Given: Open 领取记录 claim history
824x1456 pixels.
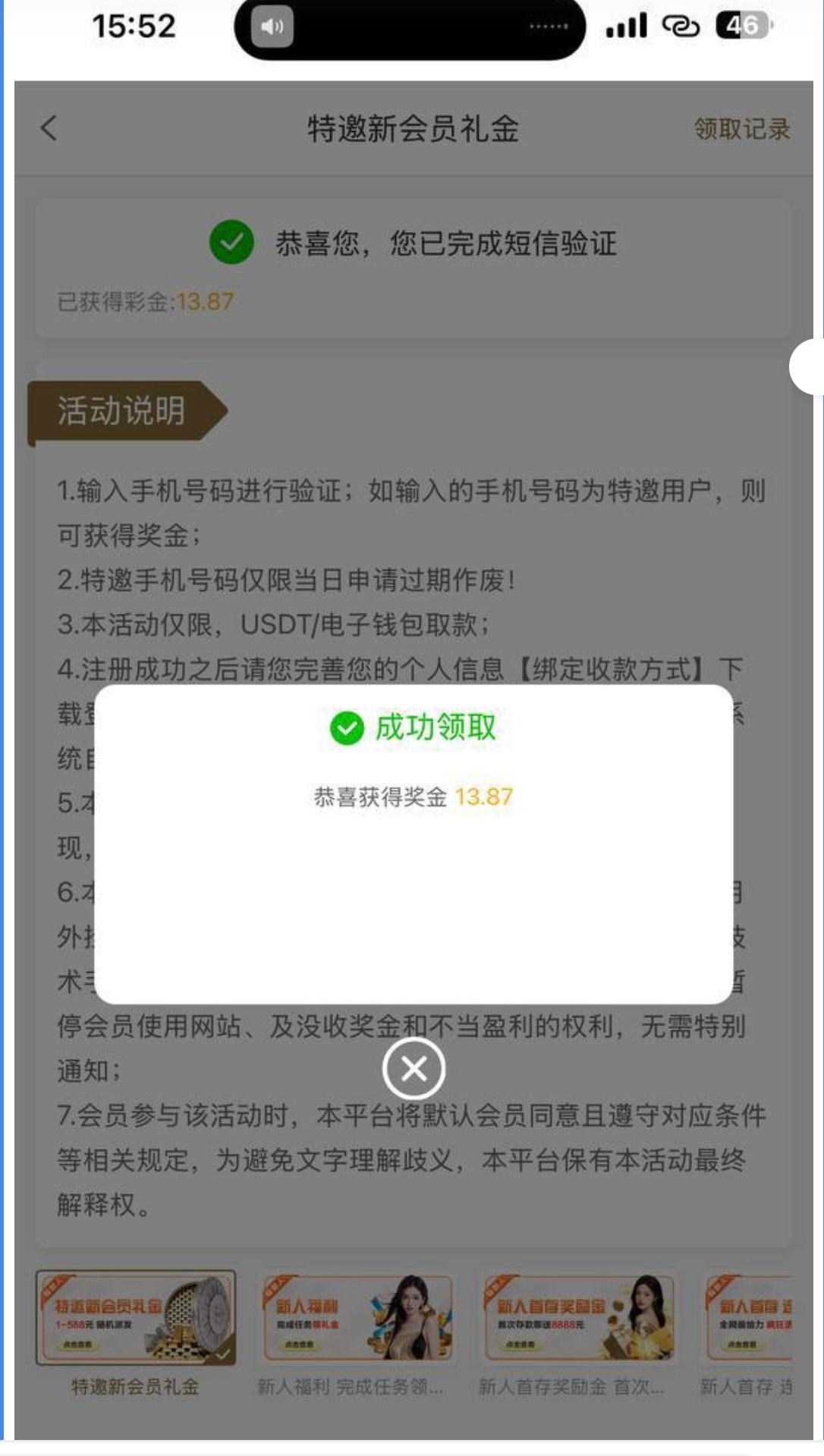Looking at the screenshot, I should coord(741,129).
